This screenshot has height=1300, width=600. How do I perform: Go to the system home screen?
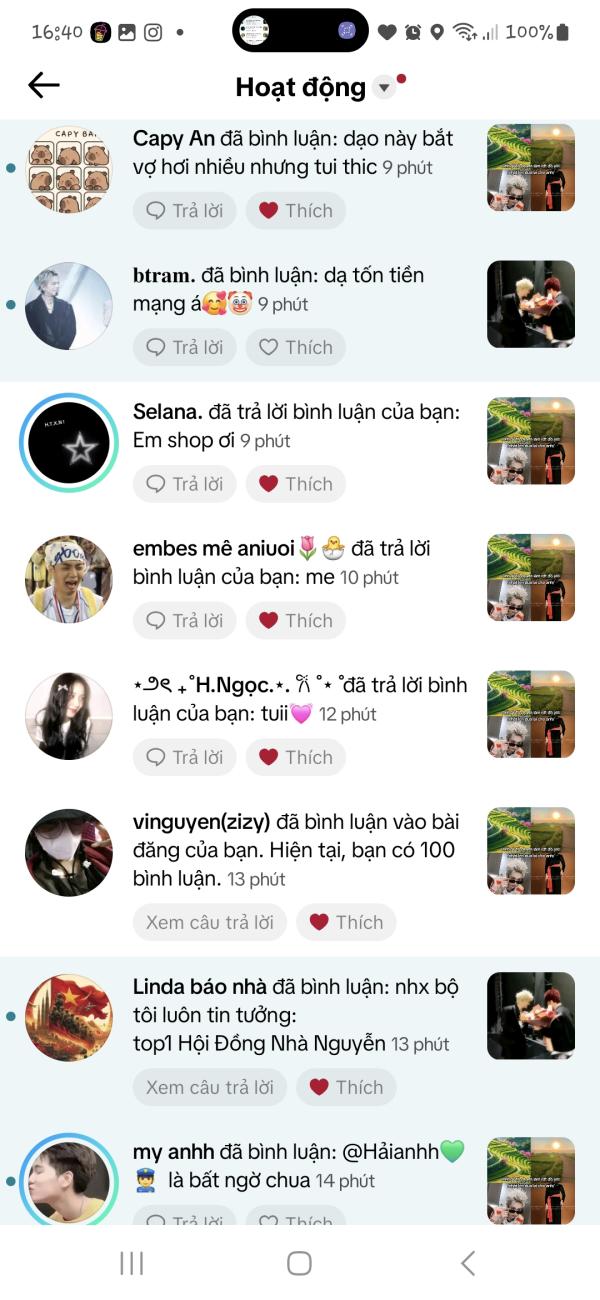coord(299,1263)
